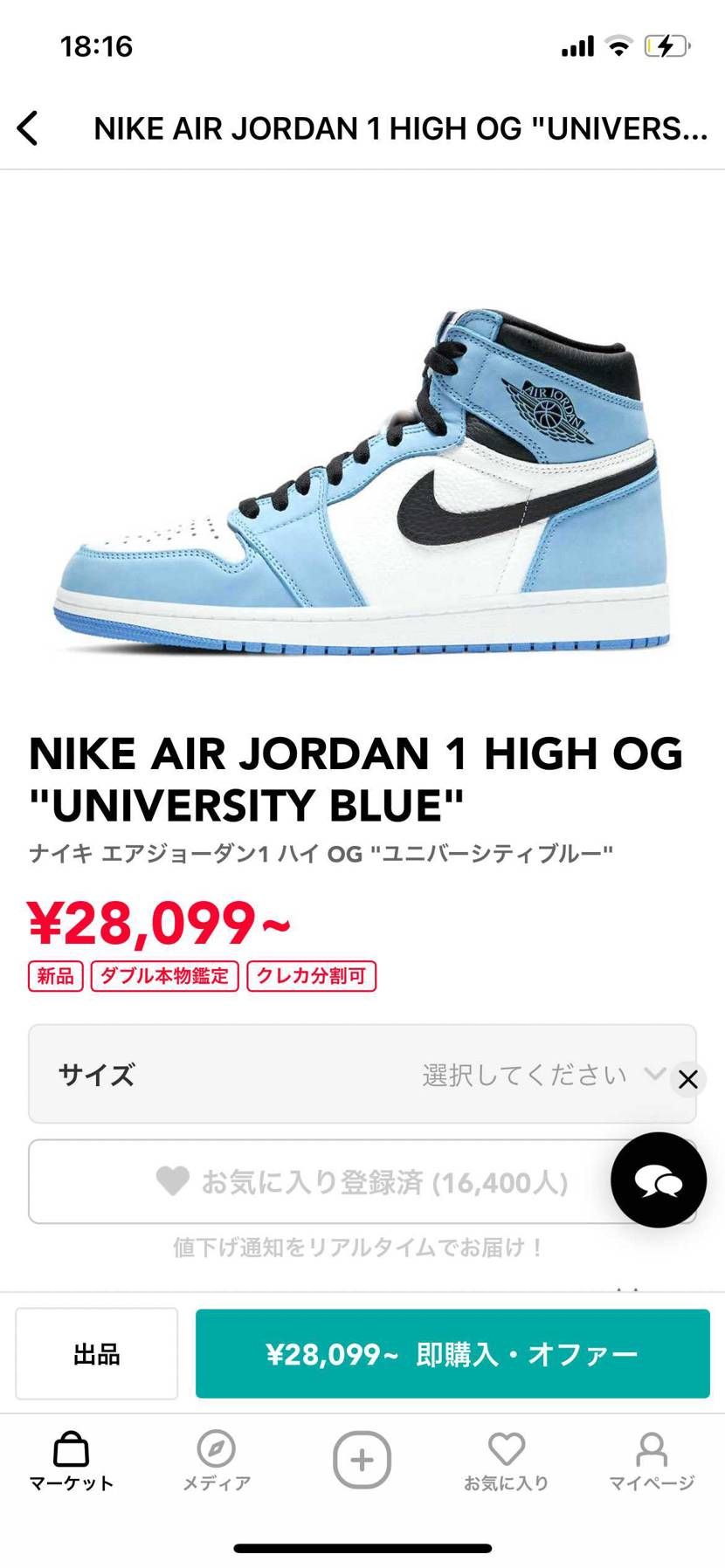Viewport: 725px width, 1568px height.
Task: Tap the back arrow to return
Action: (x=29, y=127)
